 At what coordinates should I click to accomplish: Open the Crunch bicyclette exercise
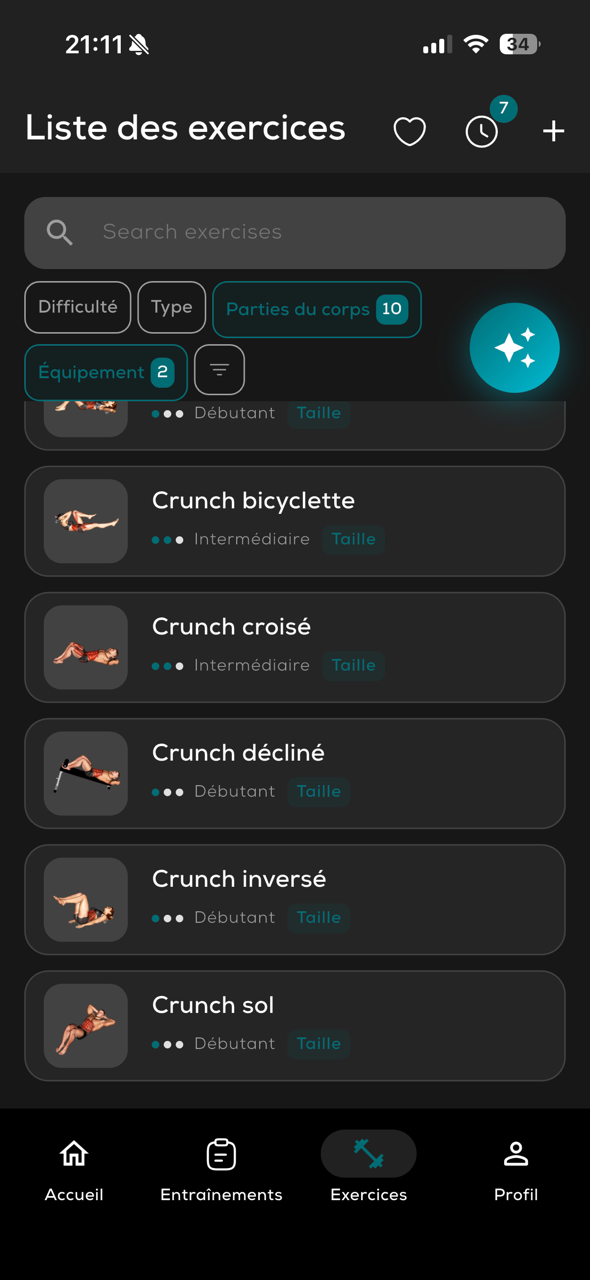[x=295, y=521]
